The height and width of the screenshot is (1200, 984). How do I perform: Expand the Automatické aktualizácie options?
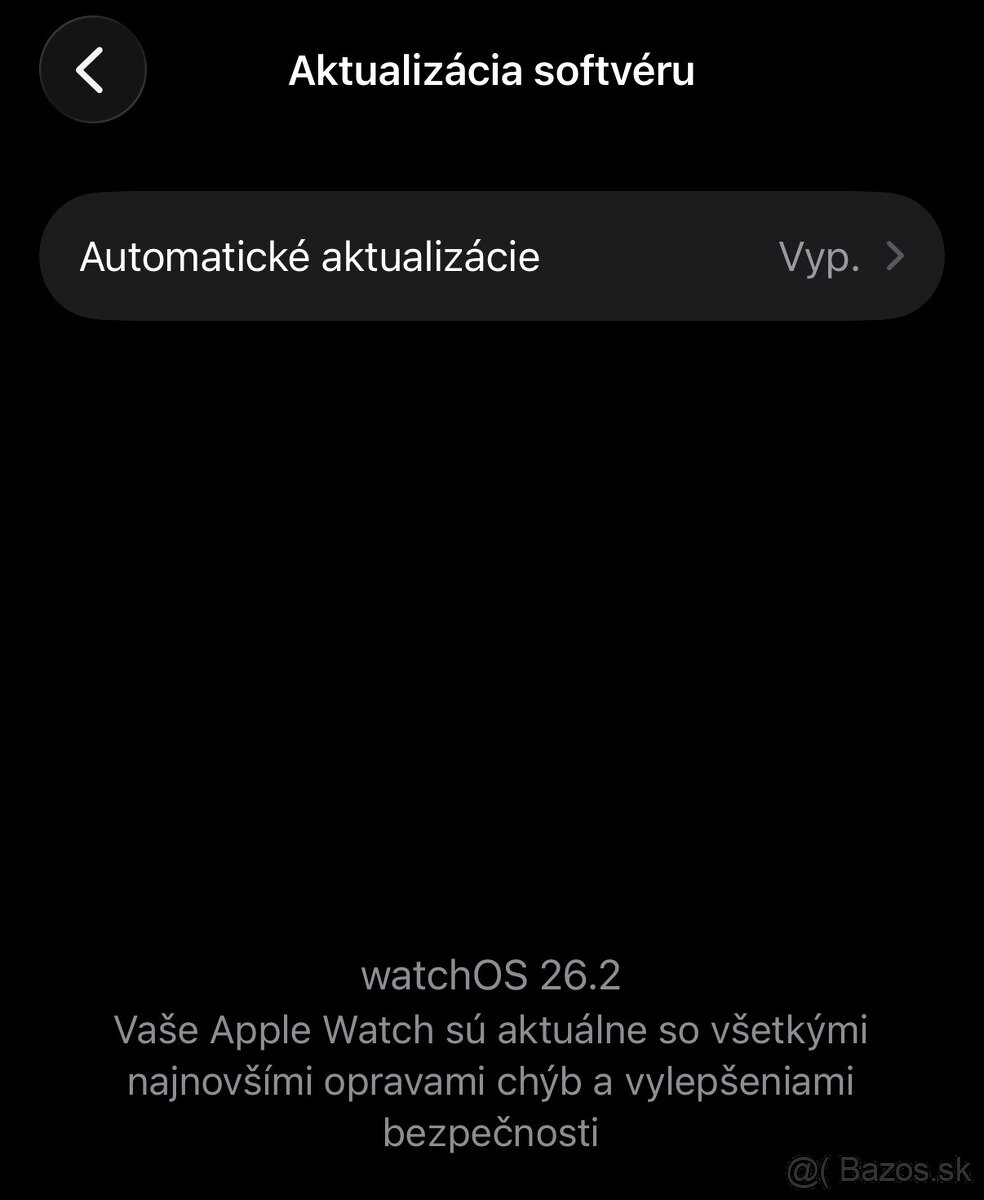click(490, 256)
